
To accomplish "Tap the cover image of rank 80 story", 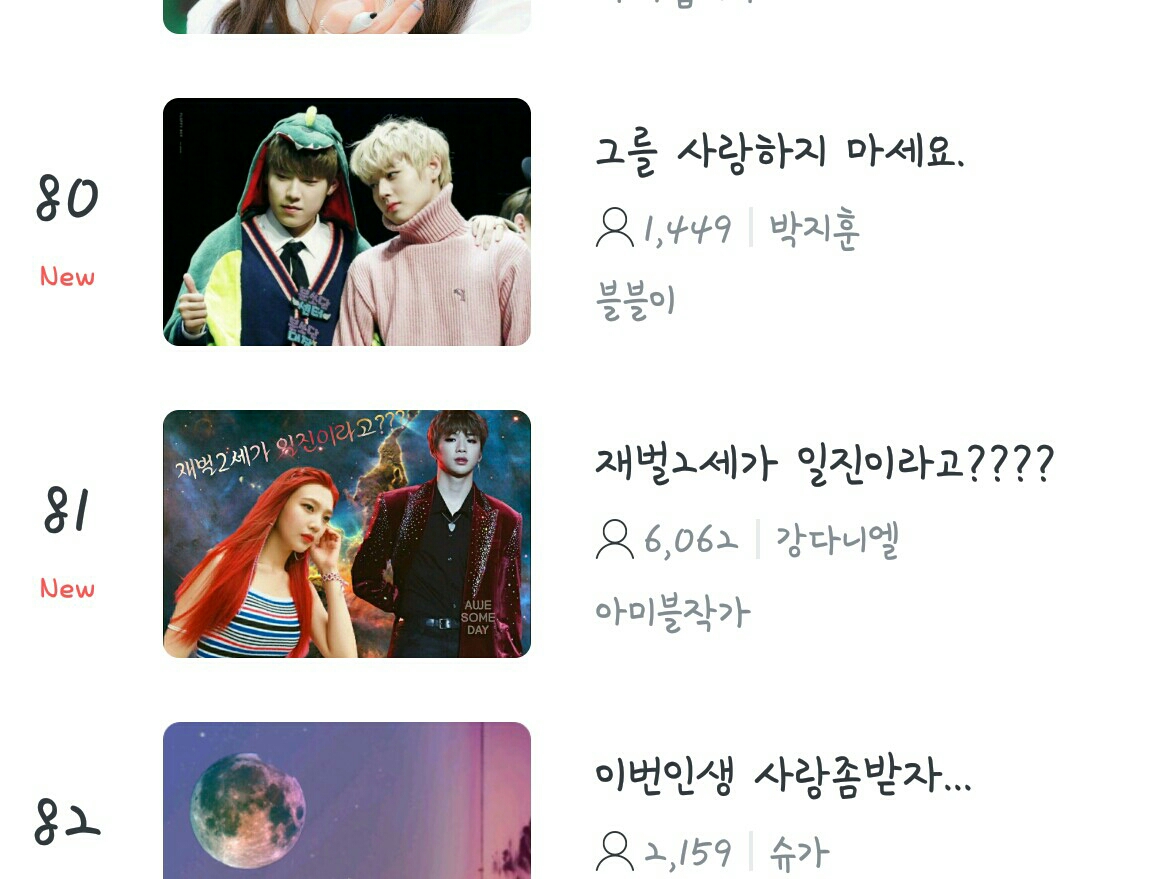I will coord(346,222).
